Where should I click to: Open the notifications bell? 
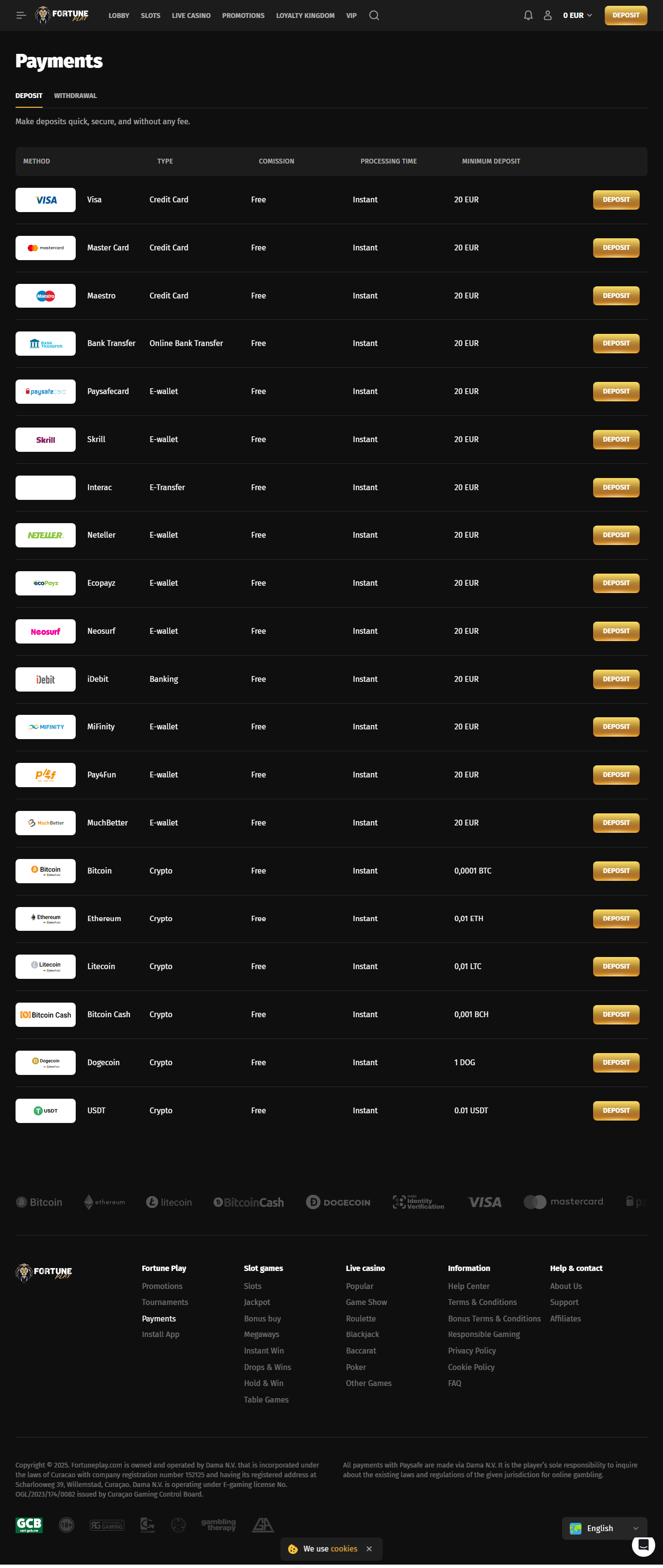coord(528,15)
